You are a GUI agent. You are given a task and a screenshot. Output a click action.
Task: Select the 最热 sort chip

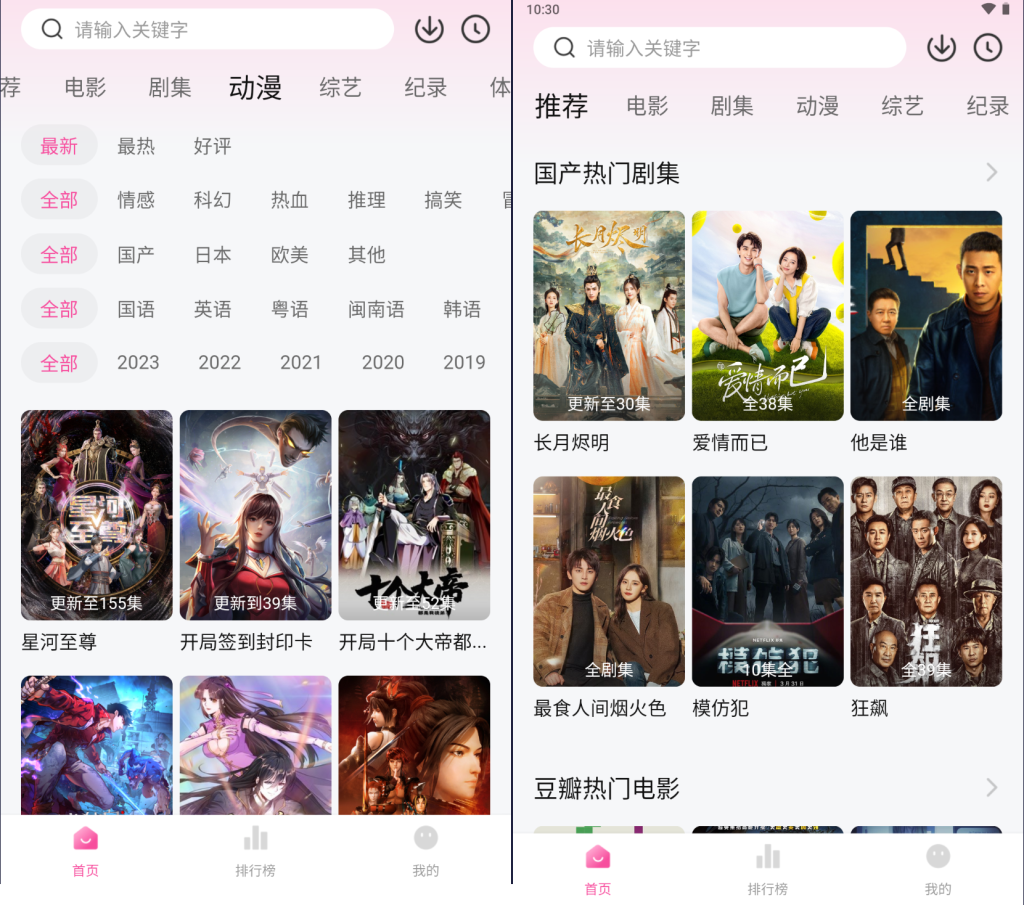(x=136, y=146)
